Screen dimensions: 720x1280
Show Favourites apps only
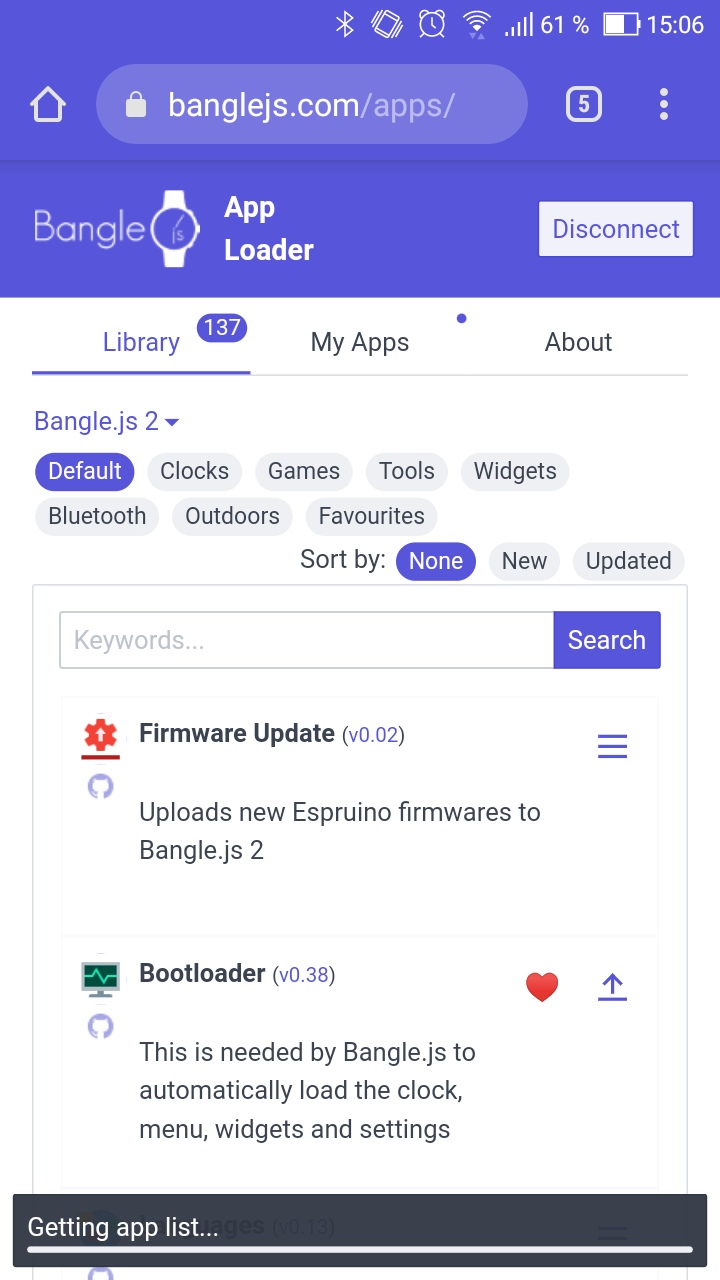372,516
